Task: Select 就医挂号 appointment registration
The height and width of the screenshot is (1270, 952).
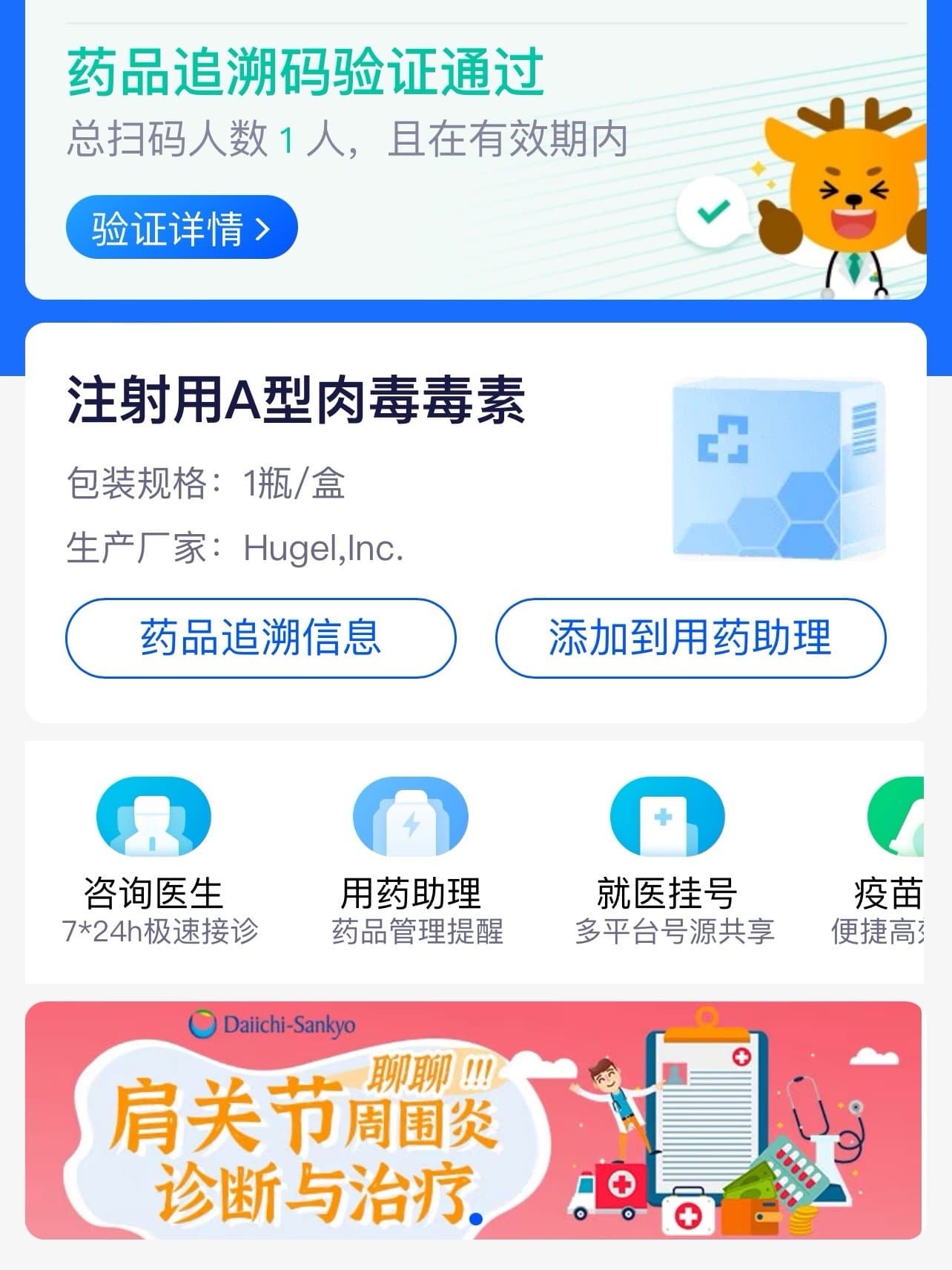Action: coord(667,861)
